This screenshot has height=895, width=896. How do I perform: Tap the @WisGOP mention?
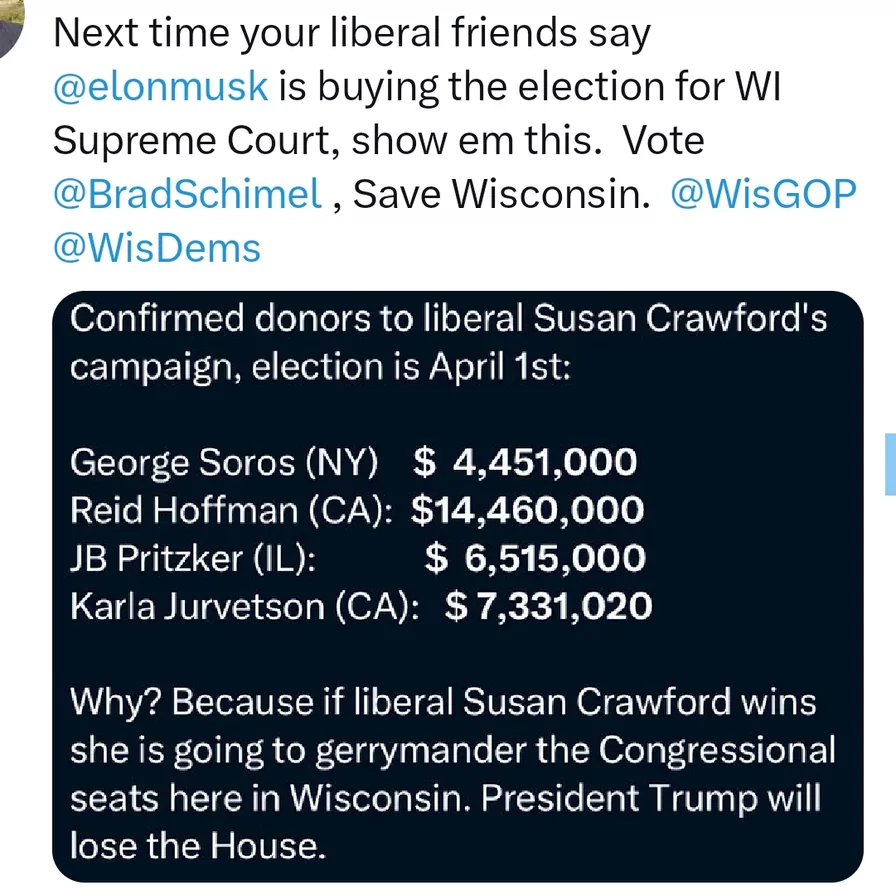[x=763, y=193]
